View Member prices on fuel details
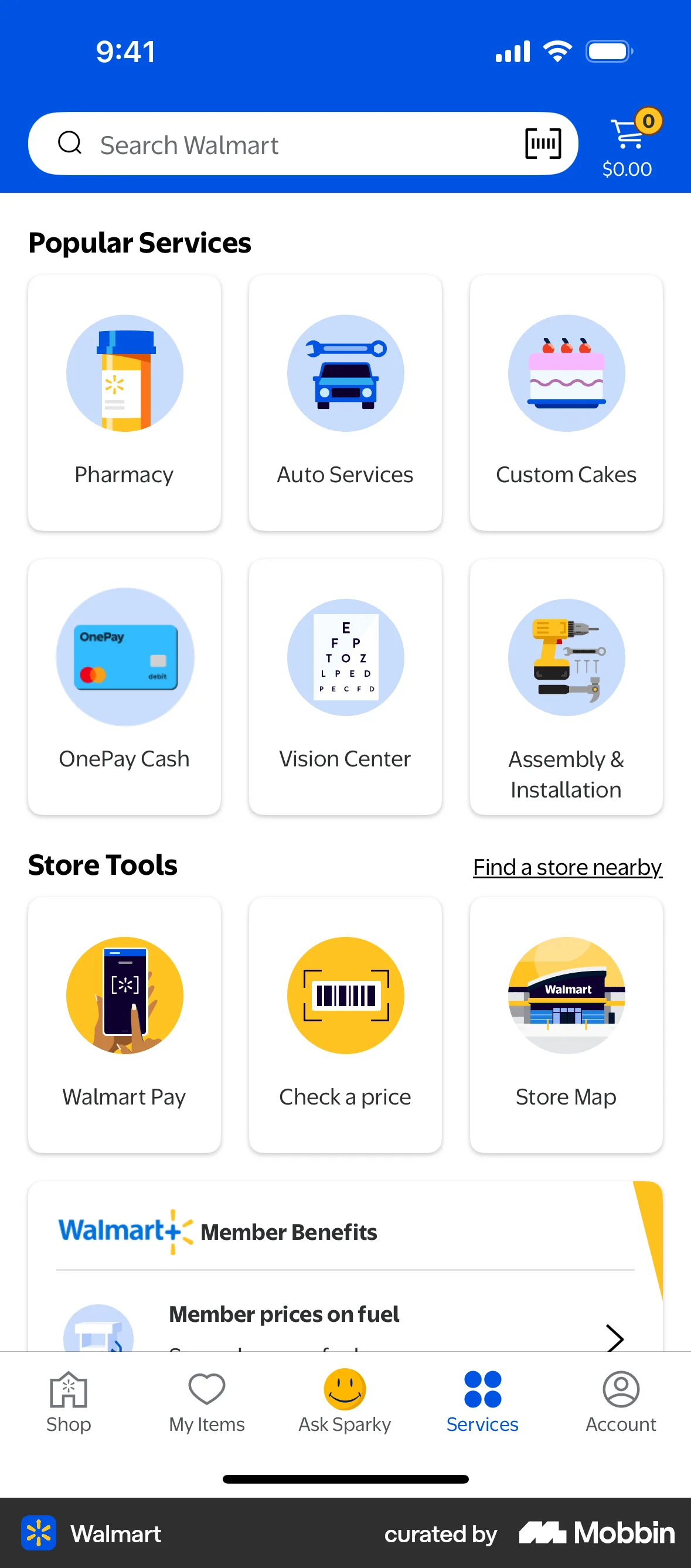Screen dimensions: 691x1568 [284, 1314]
